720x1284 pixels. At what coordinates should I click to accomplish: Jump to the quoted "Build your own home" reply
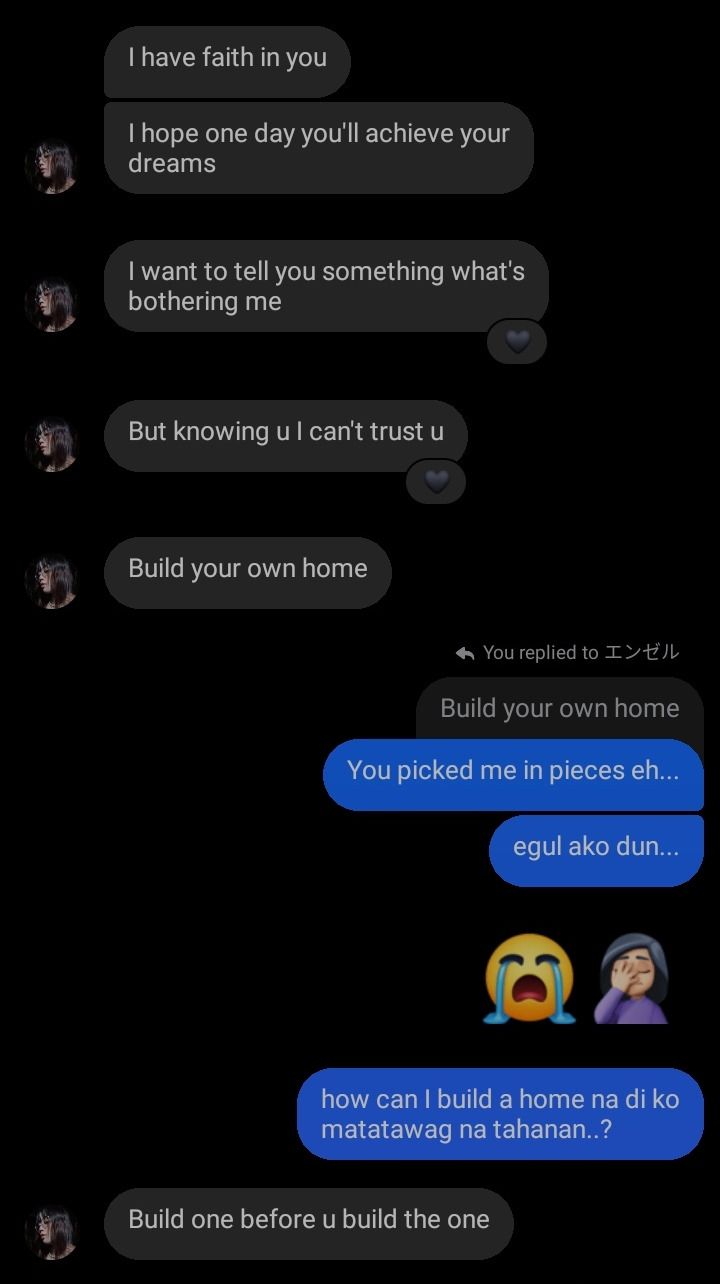click(x=559, y=708)
